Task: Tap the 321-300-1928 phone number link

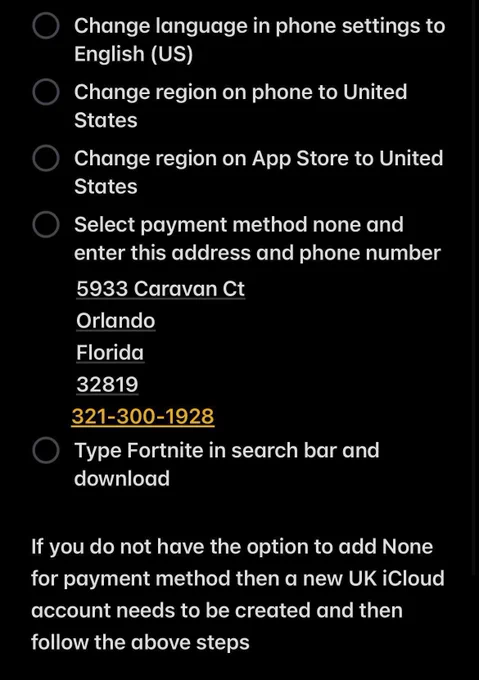Action: tap(143, 416)
